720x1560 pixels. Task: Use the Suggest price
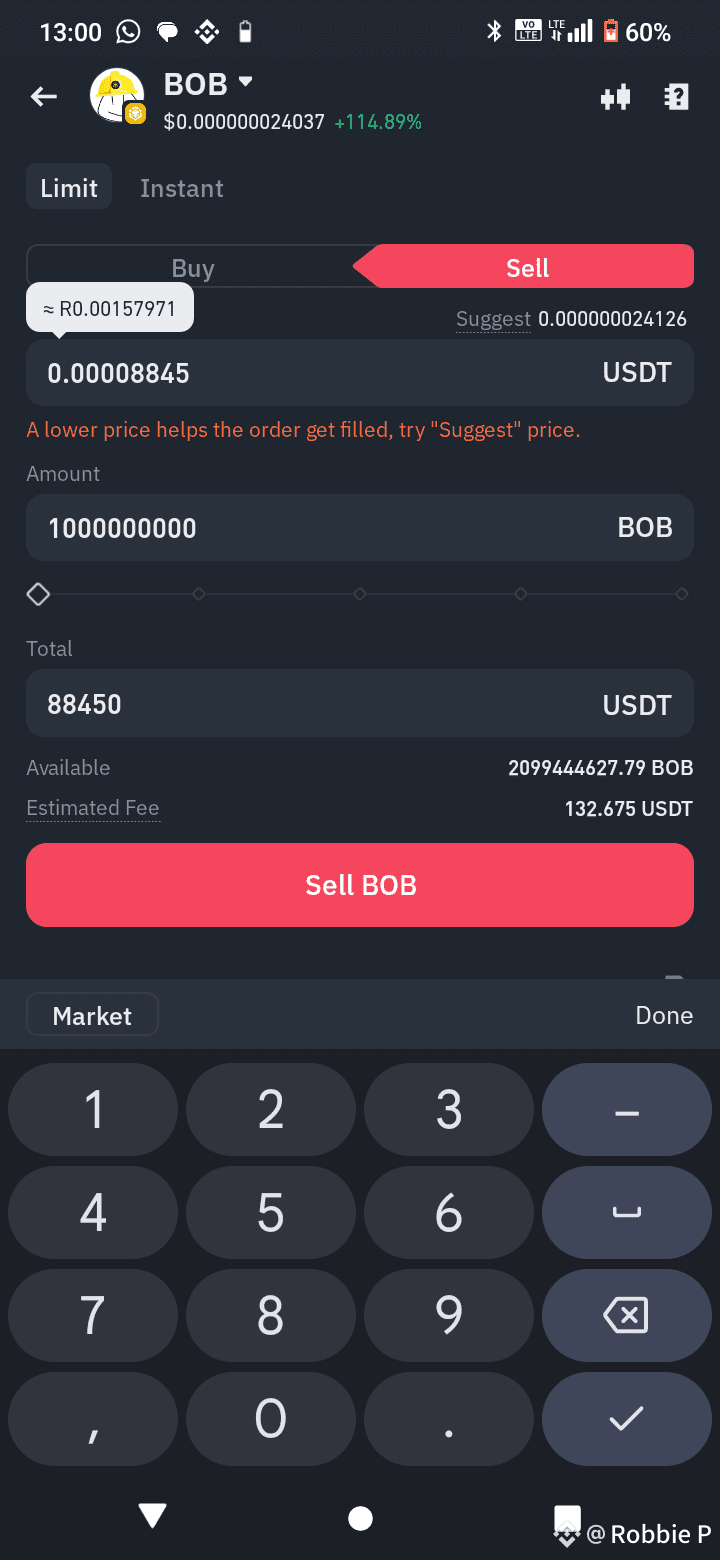493,319
